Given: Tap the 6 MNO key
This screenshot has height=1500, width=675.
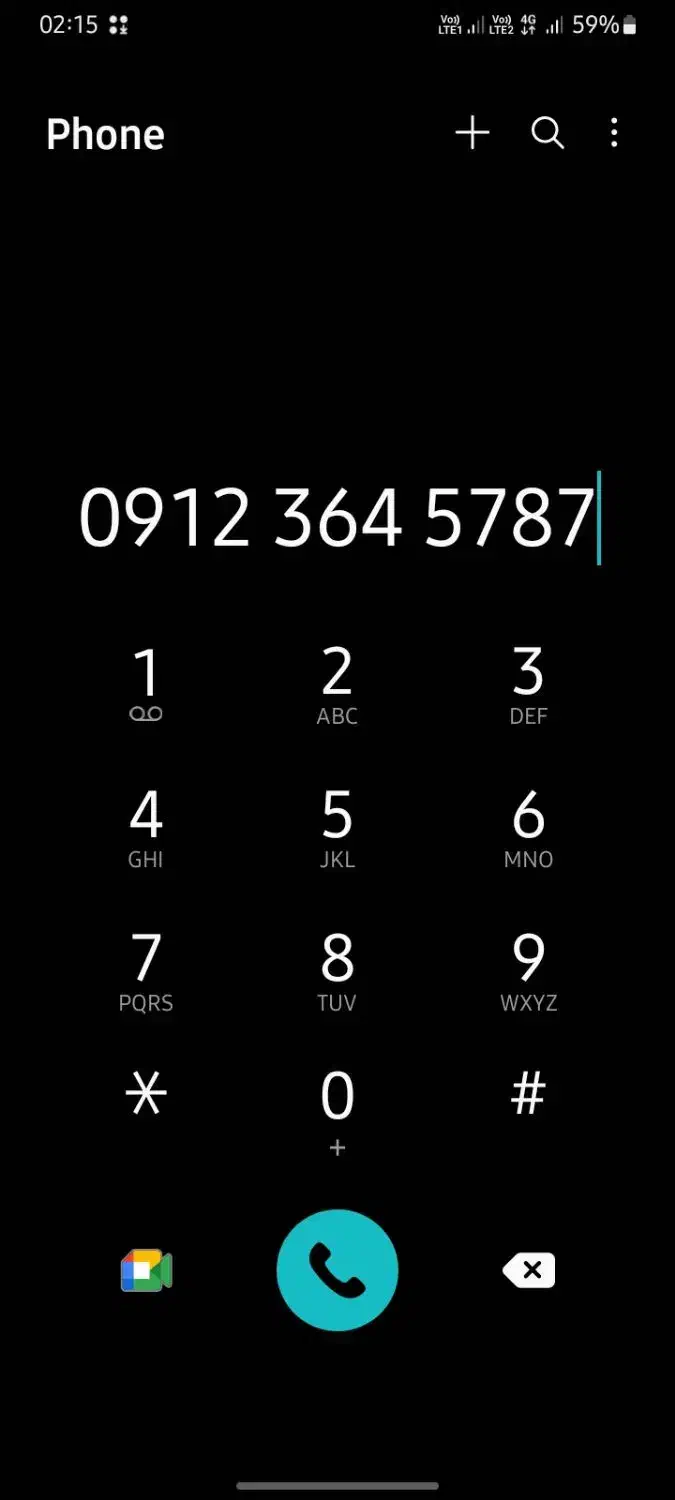Looking at the screenshot, I should (x=528, y=827).
